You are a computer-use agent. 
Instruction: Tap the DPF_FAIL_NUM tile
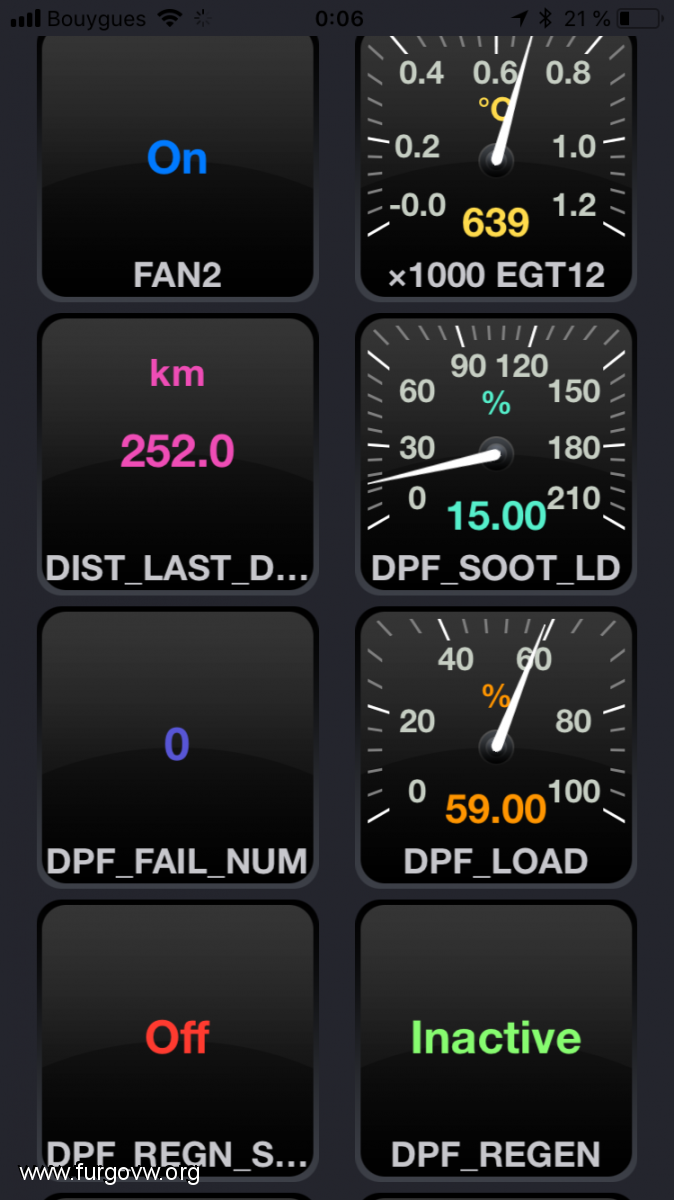(177, 747)
